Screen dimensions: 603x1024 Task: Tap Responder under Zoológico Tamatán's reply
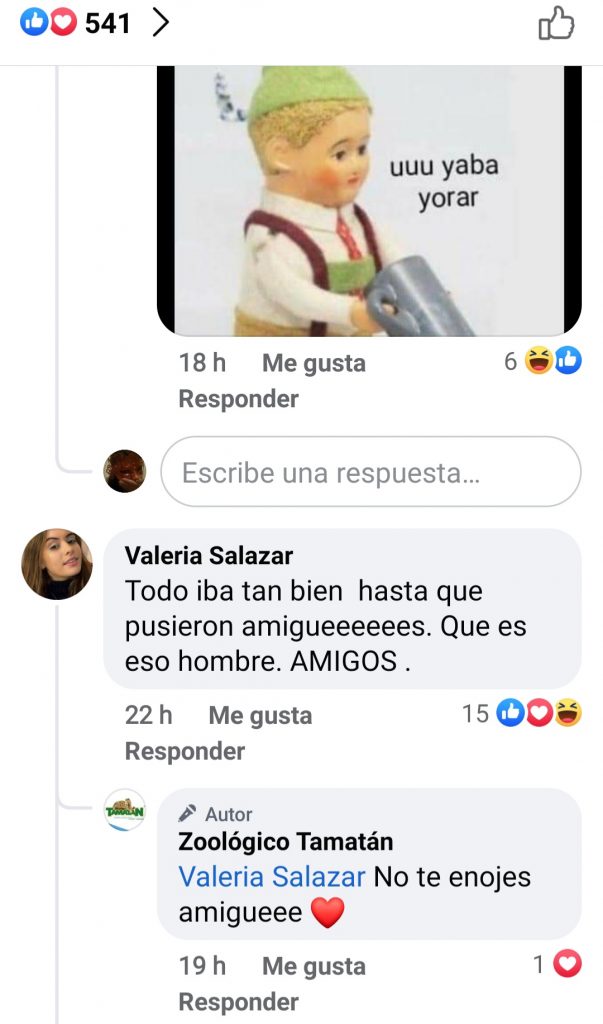tap(238, 1002)
